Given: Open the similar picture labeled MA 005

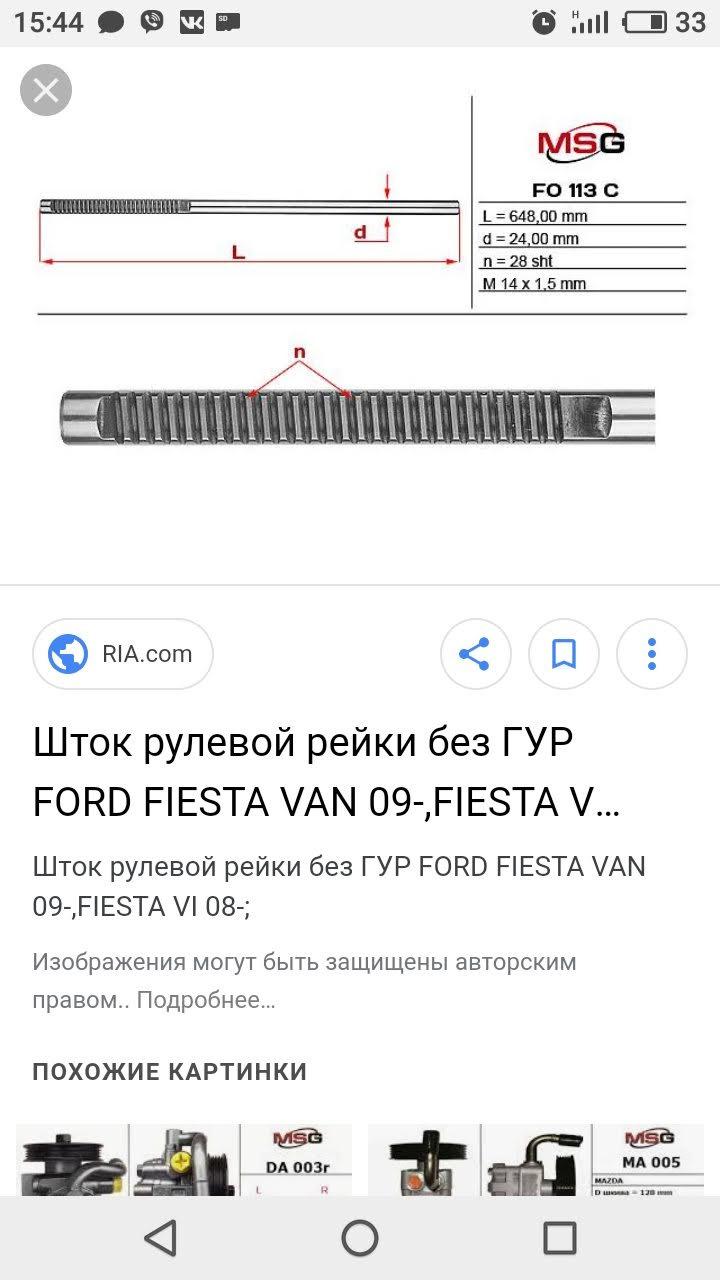Looking at the screenshot, I should pos(536,1159).
